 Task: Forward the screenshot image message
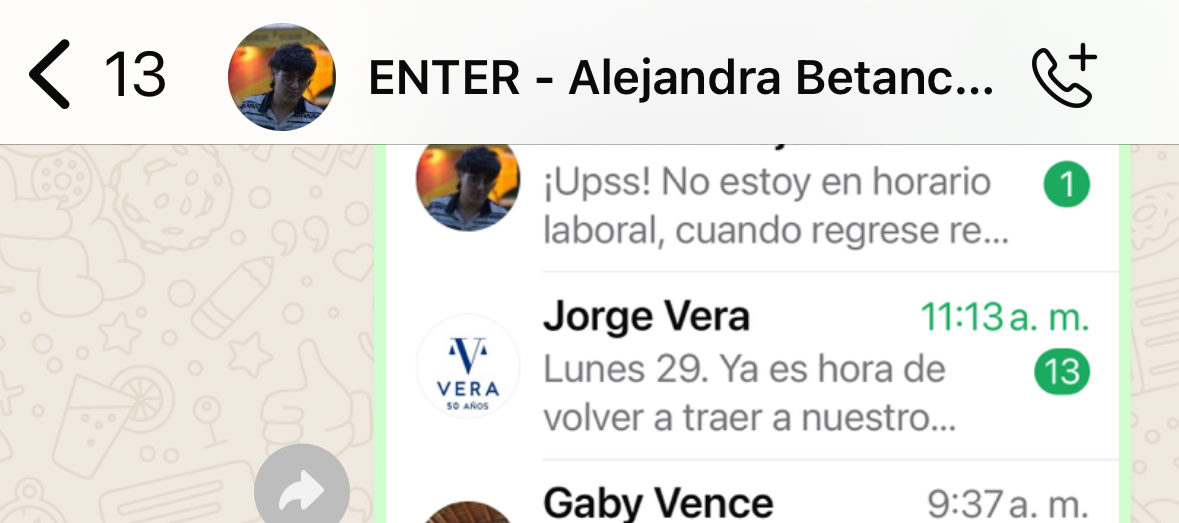point(301,490)
